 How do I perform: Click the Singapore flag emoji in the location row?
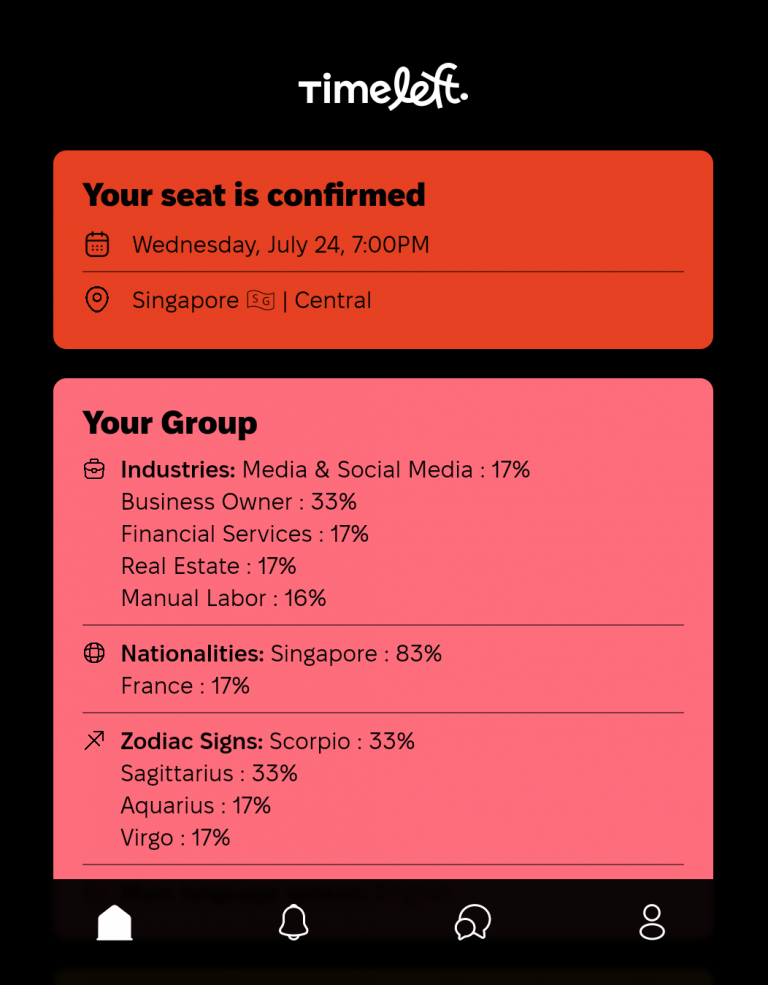(x=262, y=299)
